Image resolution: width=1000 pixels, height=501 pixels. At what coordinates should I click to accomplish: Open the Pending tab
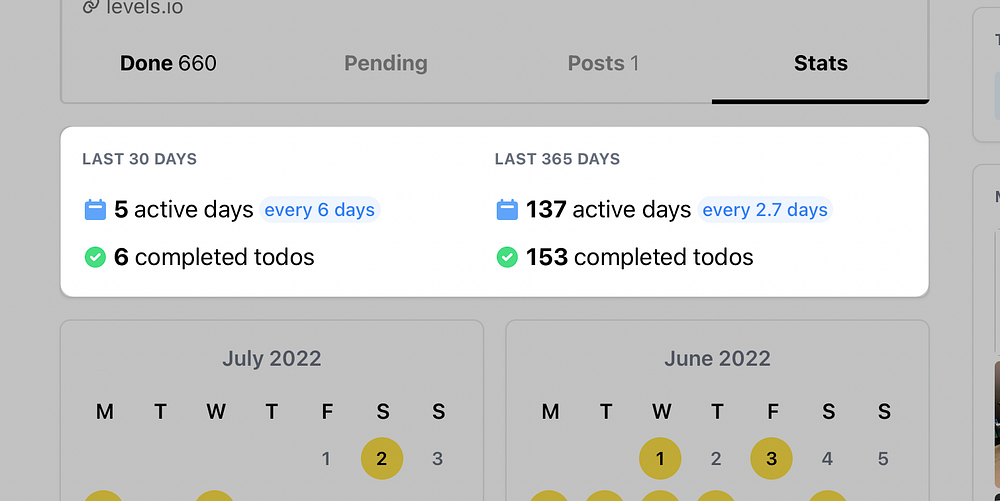(385, 64)
